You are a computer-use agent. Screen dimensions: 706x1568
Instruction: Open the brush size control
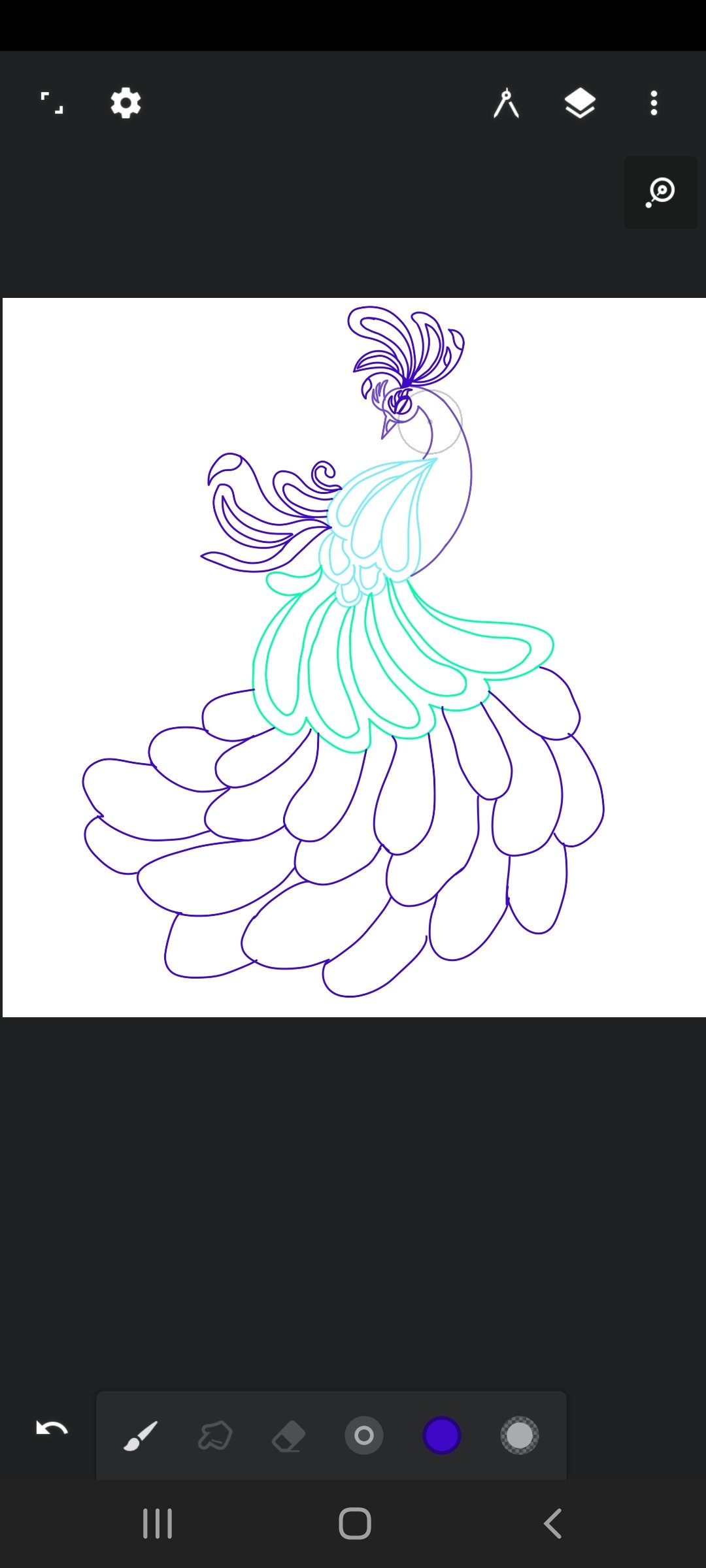(364, 1435)
